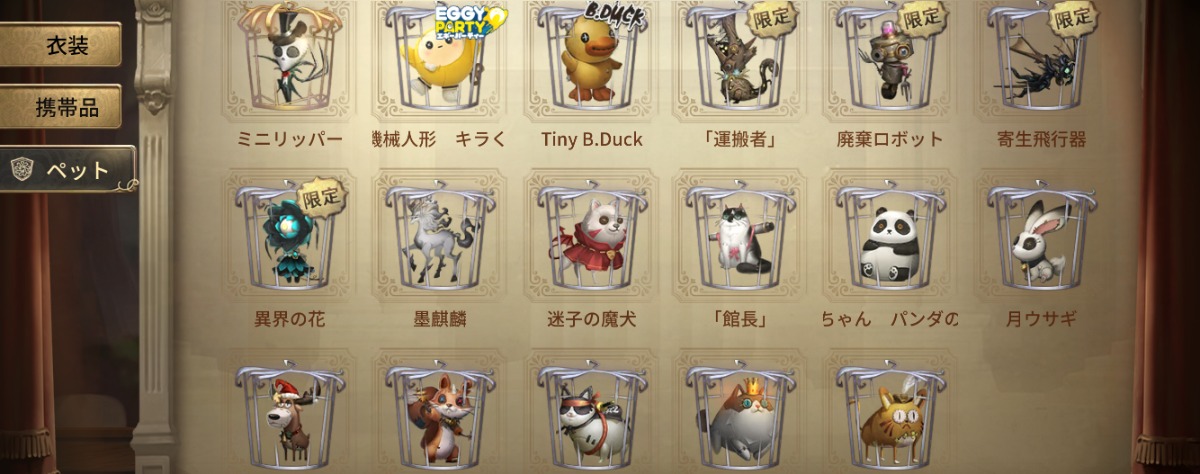The image size is (1200, 474).
Task: Choose the 迷子の魔犬 pet
Action: (x=591, y=240)
